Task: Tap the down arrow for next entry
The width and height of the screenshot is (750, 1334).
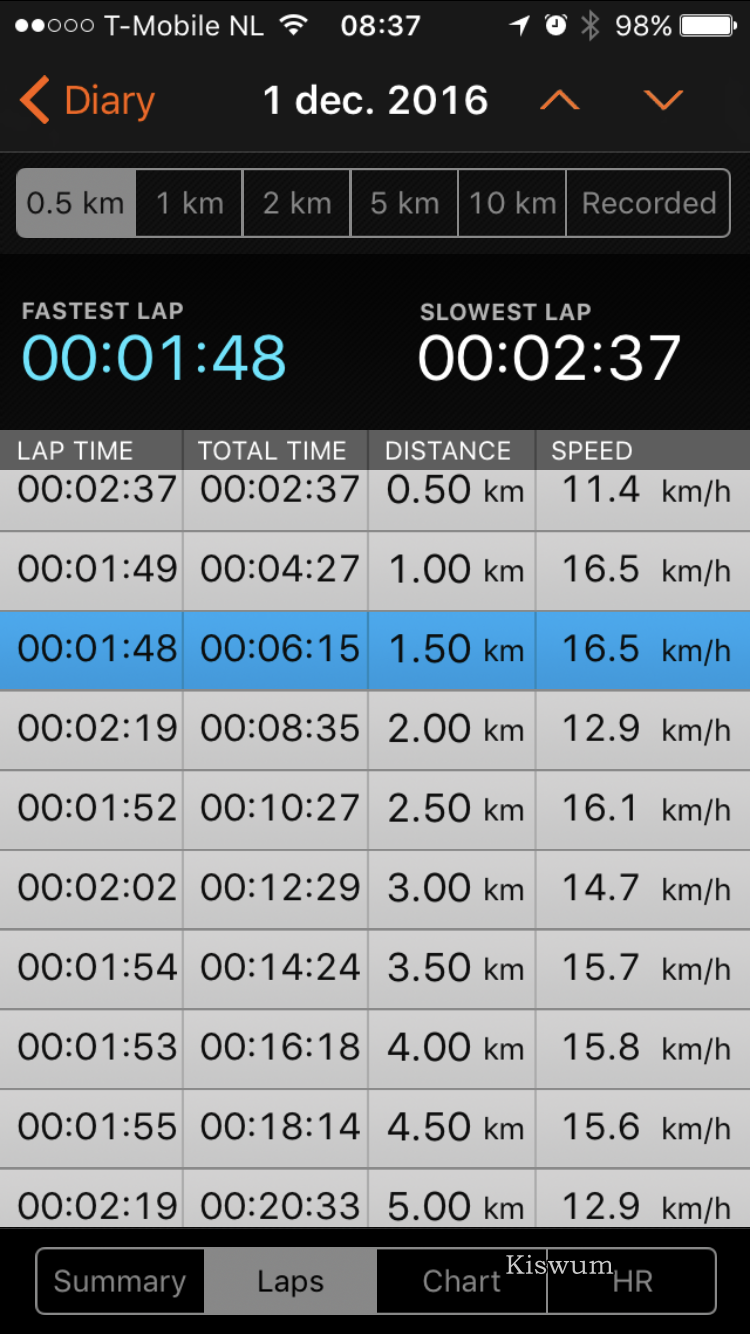Action: [x=663, y=100]
